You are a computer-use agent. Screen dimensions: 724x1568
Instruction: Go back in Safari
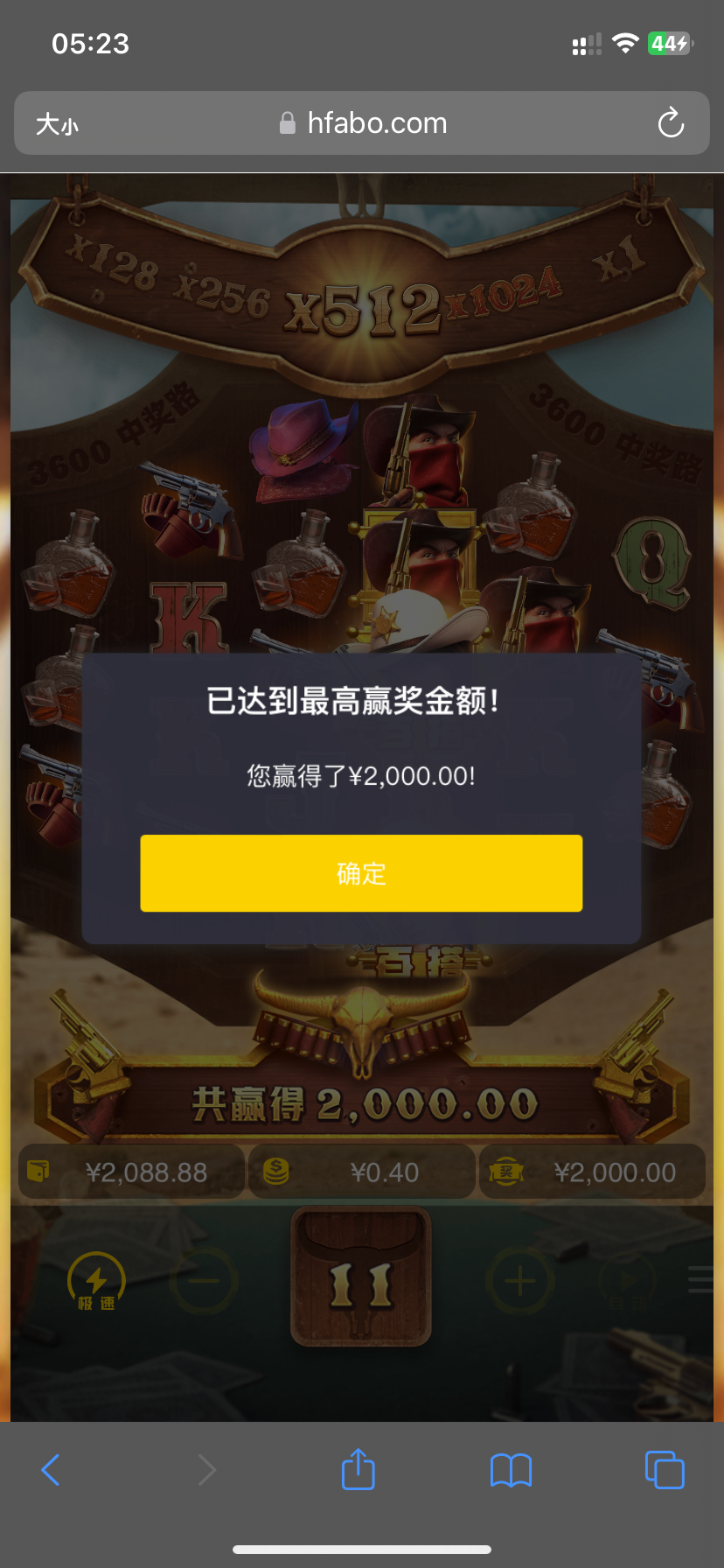pyautogui.click(x=51, y=1470)
